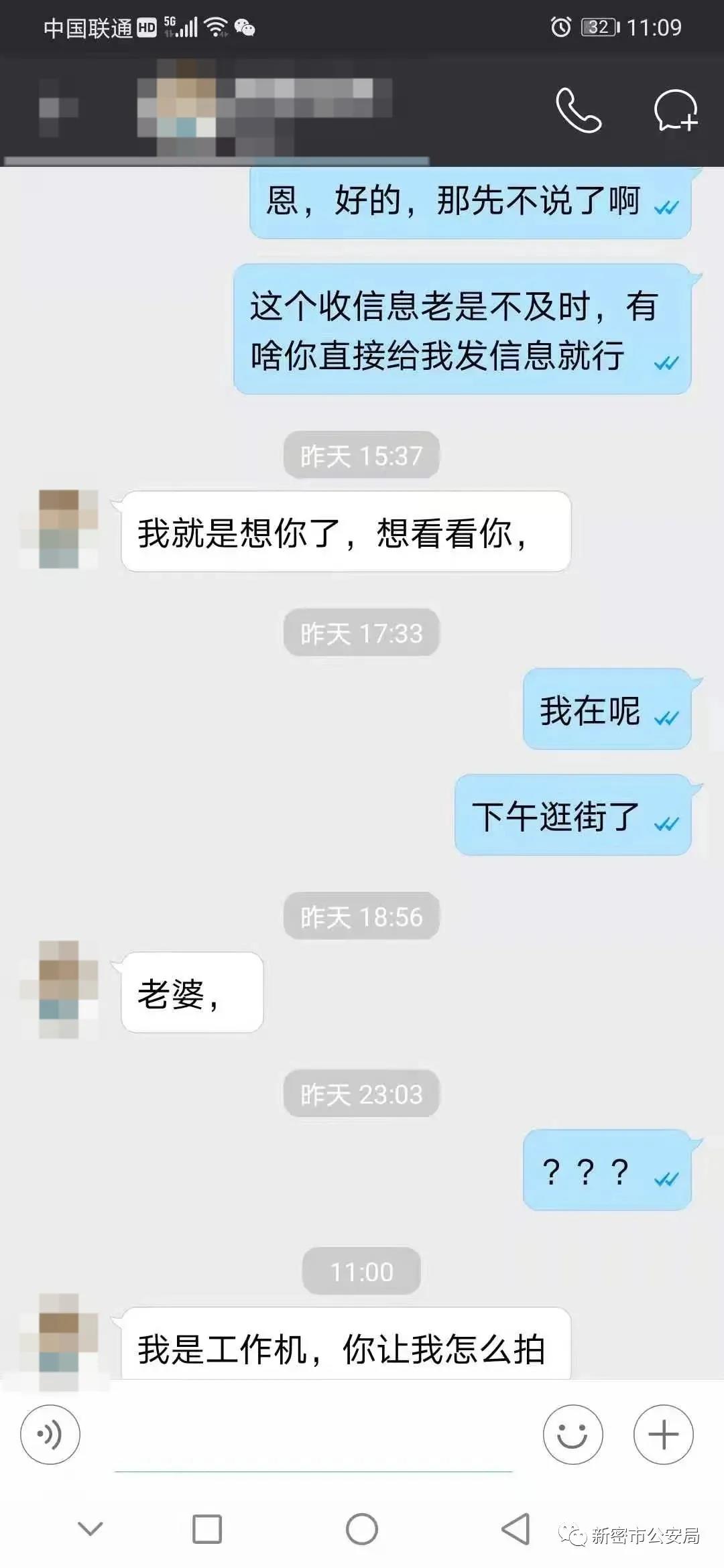Open the emoji picker
Image resolution: width=724 pixels, height=1568 pixels.
coord(572,1434)
